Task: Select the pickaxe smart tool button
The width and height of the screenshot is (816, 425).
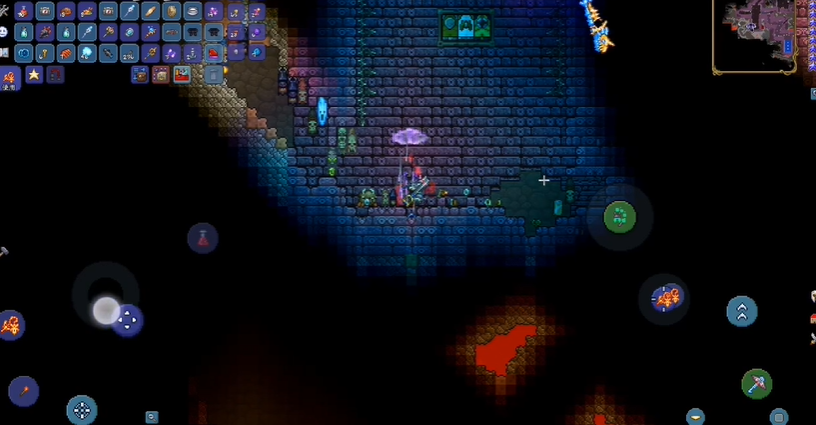Action: coord(757,382)
